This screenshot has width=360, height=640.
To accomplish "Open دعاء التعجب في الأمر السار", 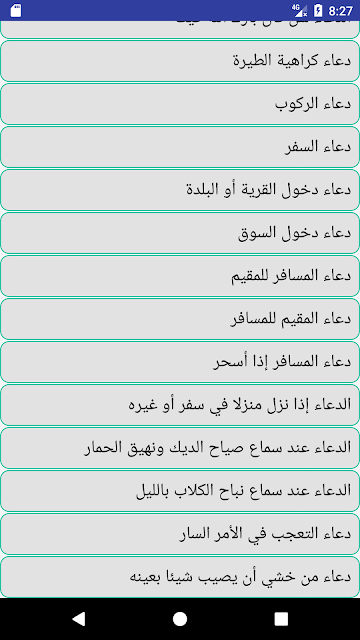I will (180, 534).
